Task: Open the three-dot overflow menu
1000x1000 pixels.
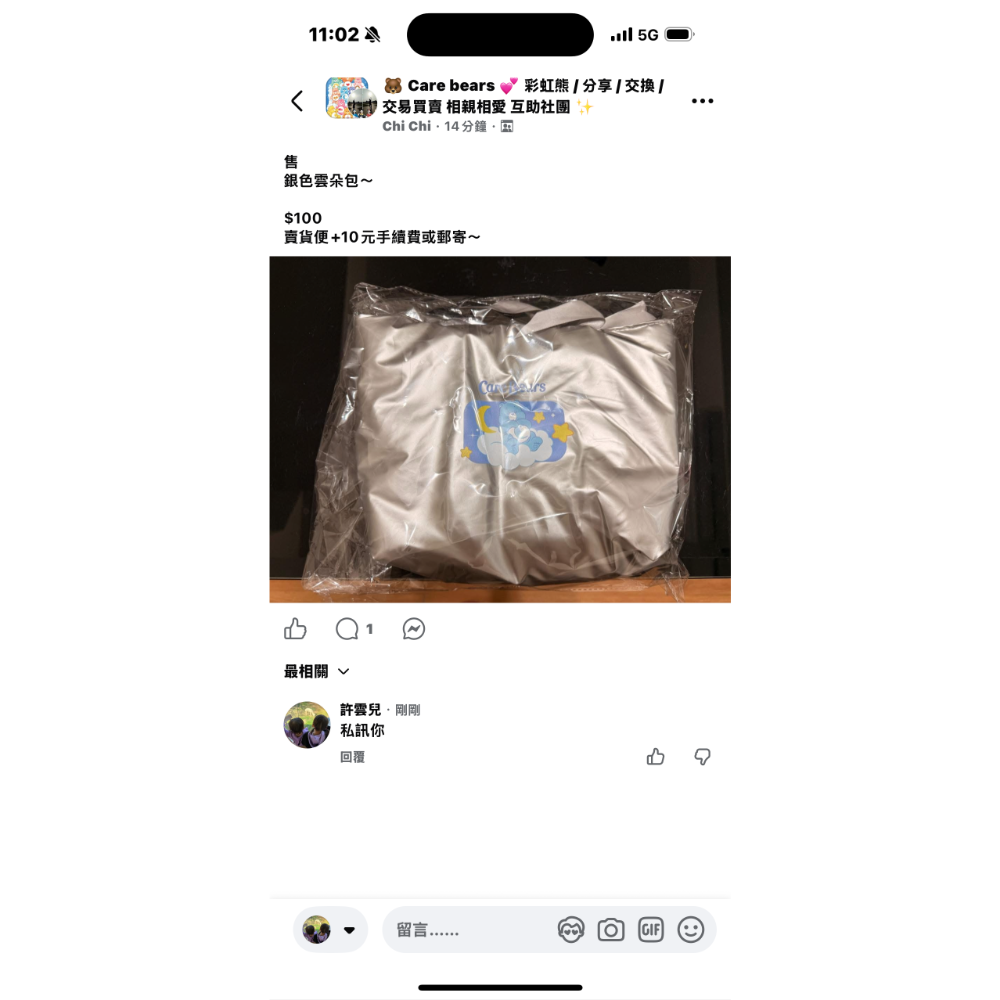Action: [702, 101]
